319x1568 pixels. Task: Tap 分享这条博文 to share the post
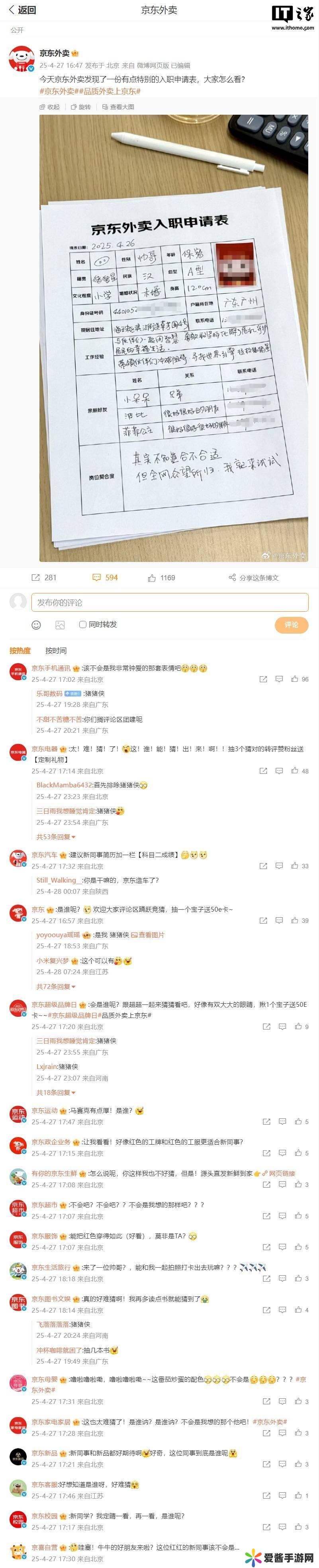254,577
